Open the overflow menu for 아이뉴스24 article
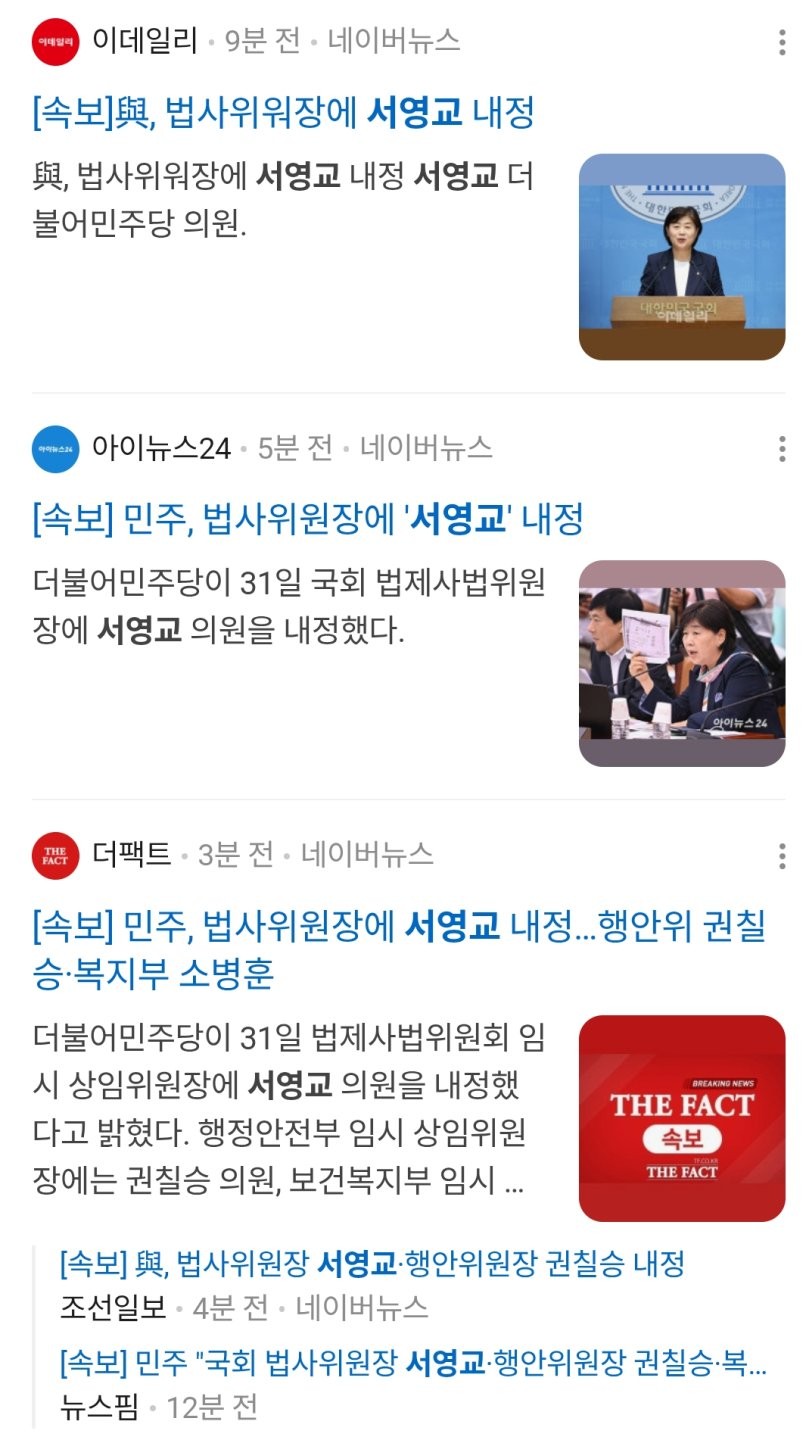The width and height of the screenshot is (806, 1440). click(x=781, y=448)
